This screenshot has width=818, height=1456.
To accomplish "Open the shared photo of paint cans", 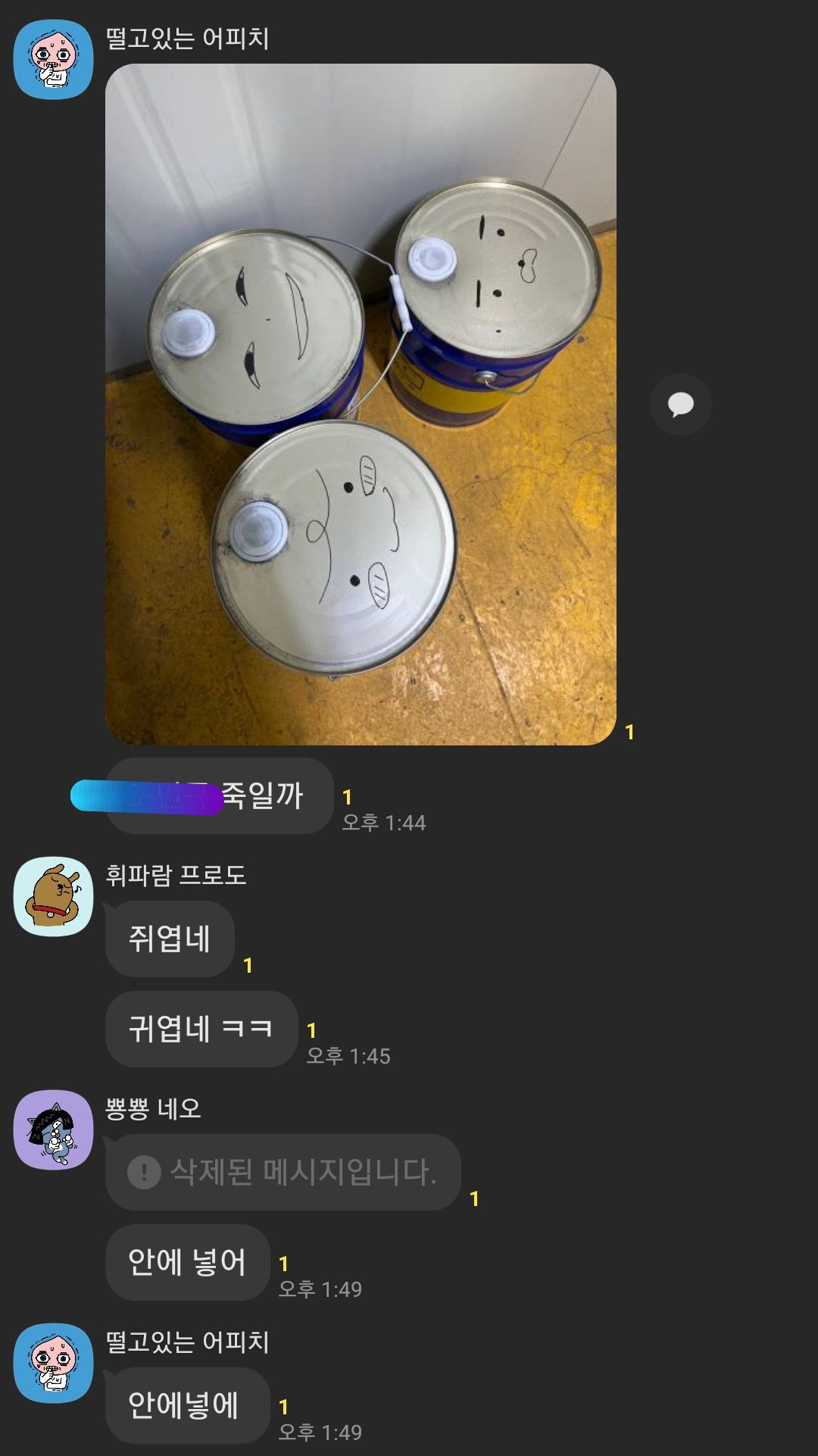I will pos(361,404).
